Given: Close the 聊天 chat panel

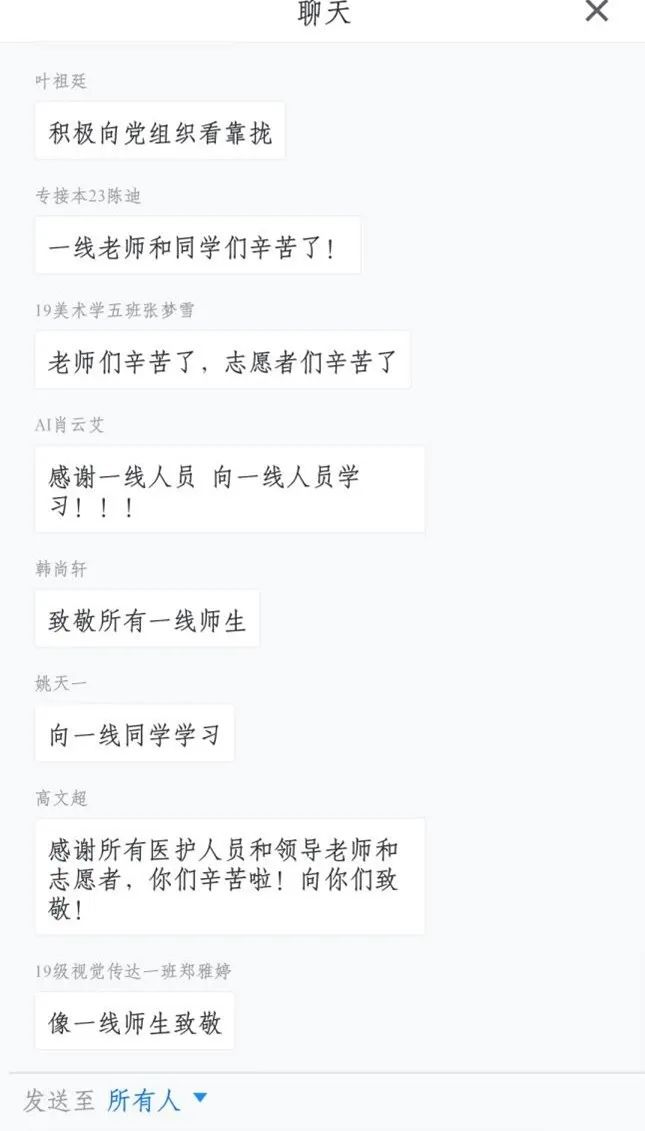Looking at the screenshot, I should pyautogui.click(x=596, y=12).
